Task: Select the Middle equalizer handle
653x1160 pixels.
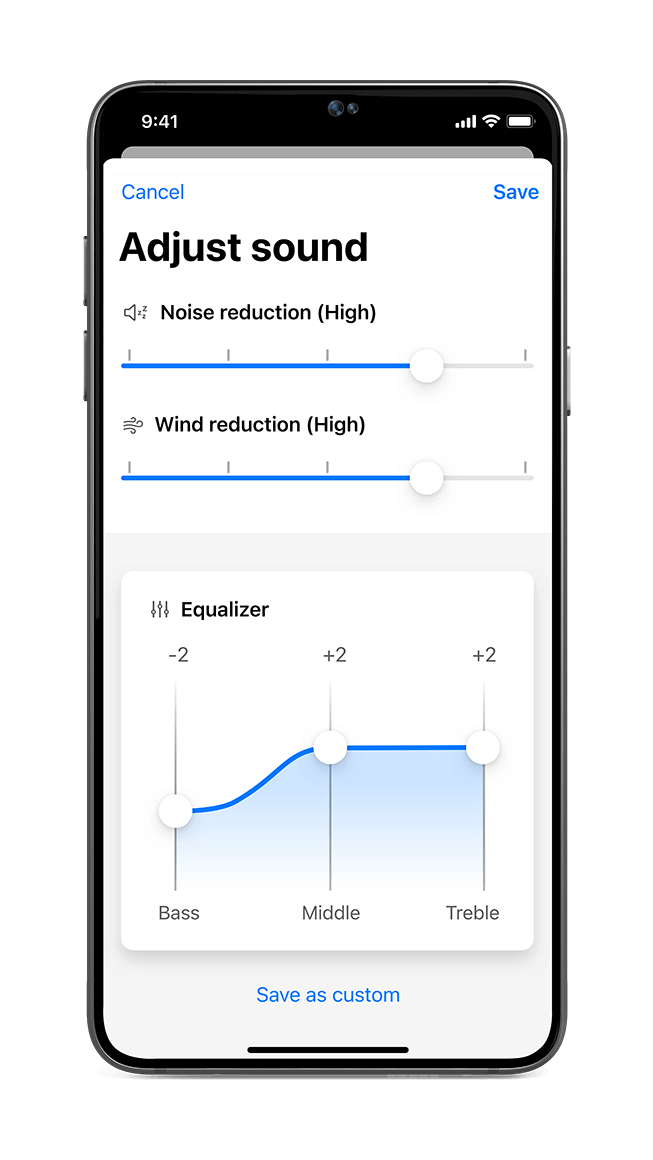Action: pos(330,747)
